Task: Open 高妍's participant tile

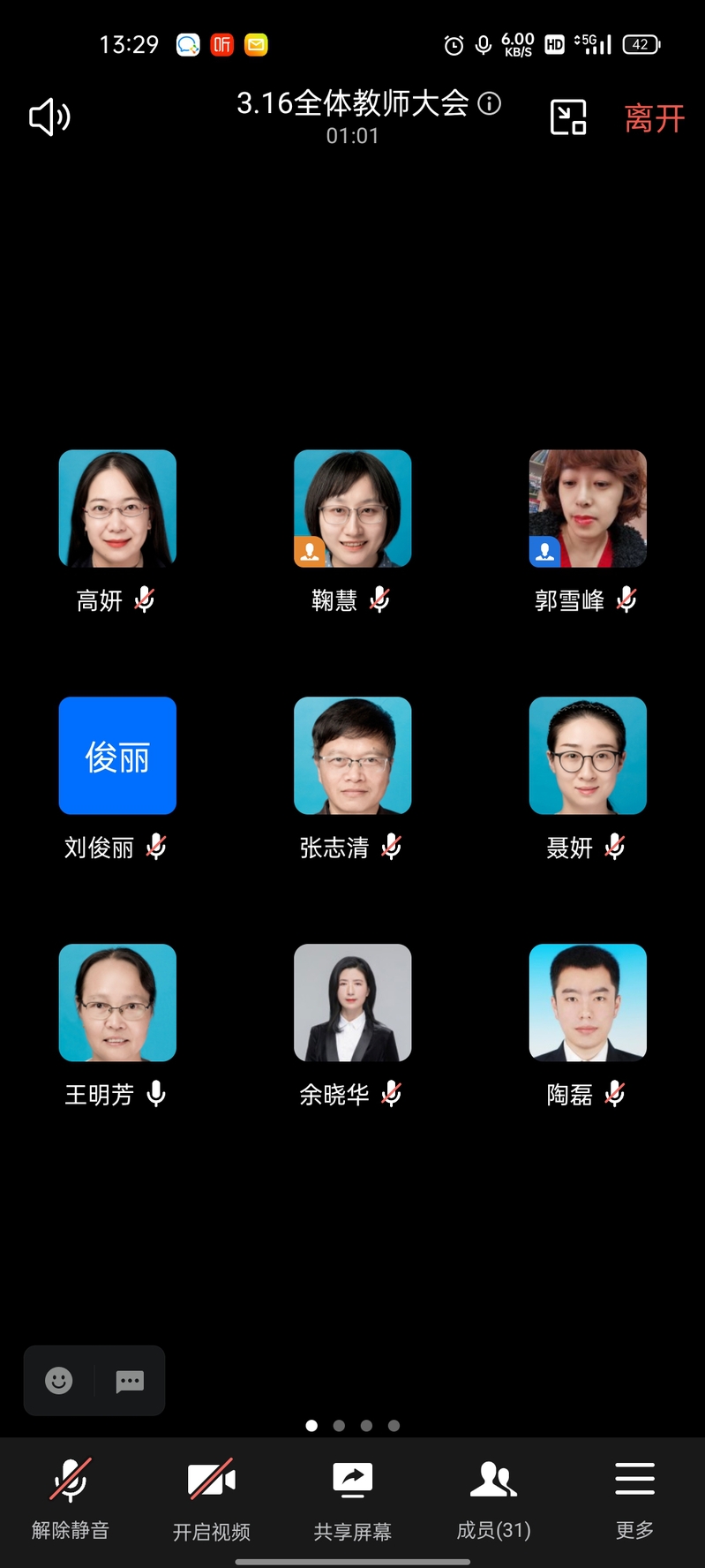Action: click(117, 509)
